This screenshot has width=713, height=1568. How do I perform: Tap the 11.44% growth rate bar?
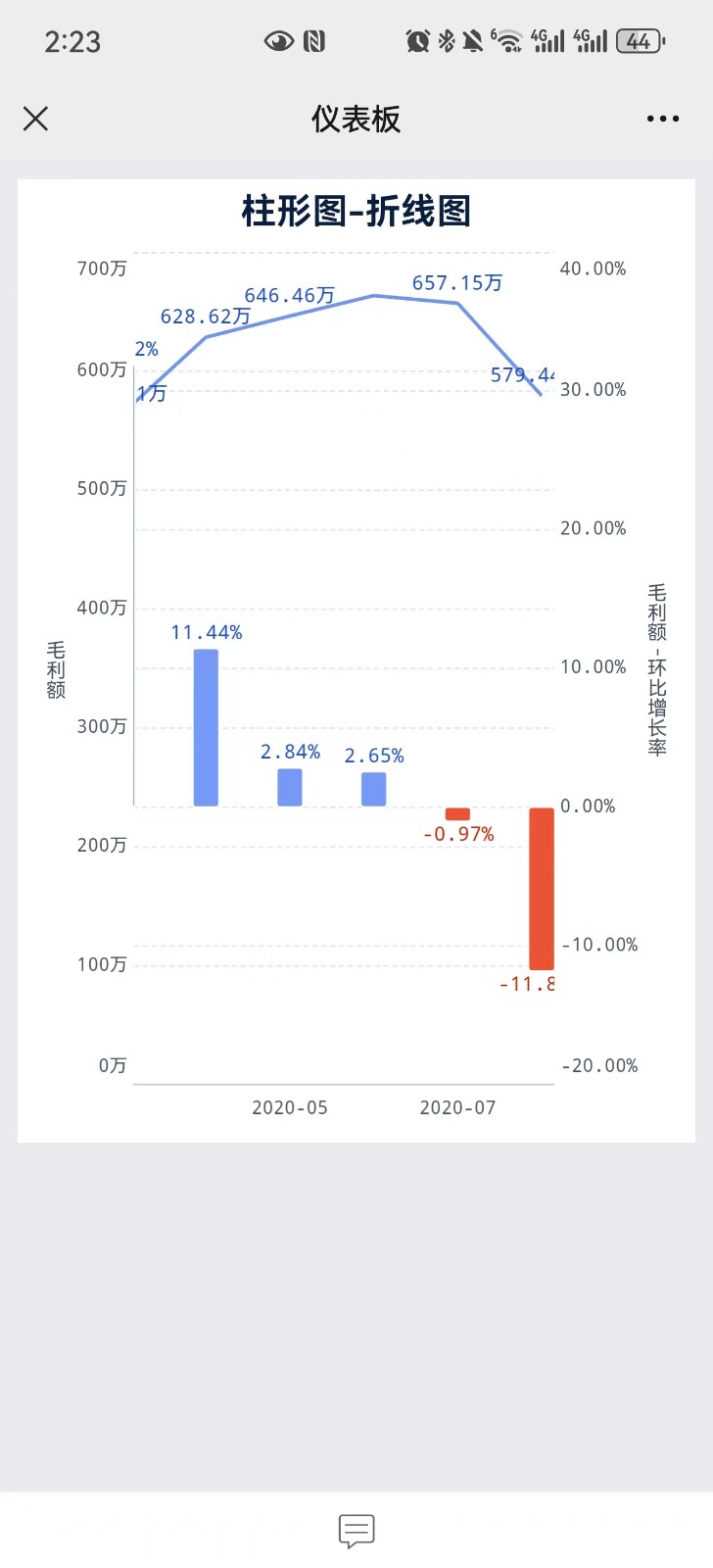[206, 727]
